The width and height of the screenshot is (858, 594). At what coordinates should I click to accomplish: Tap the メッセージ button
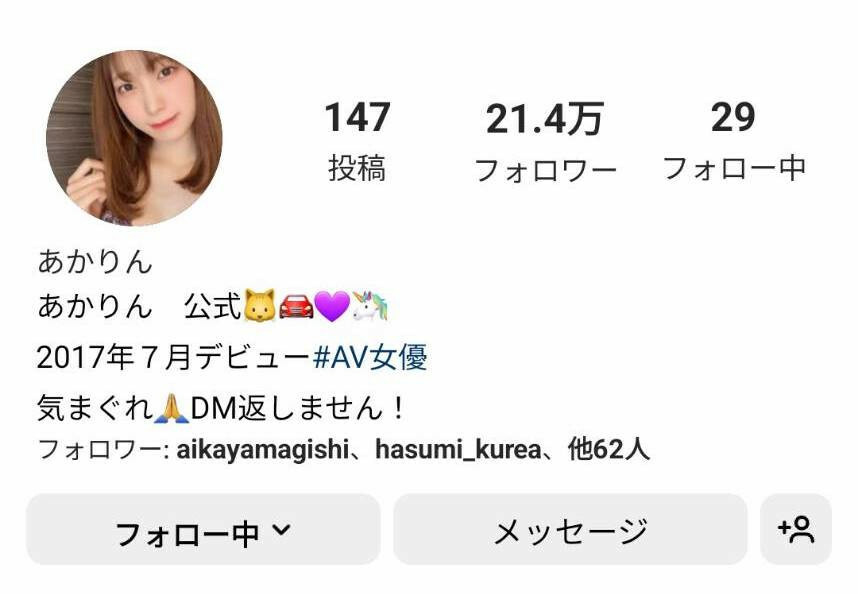point(570,530)
